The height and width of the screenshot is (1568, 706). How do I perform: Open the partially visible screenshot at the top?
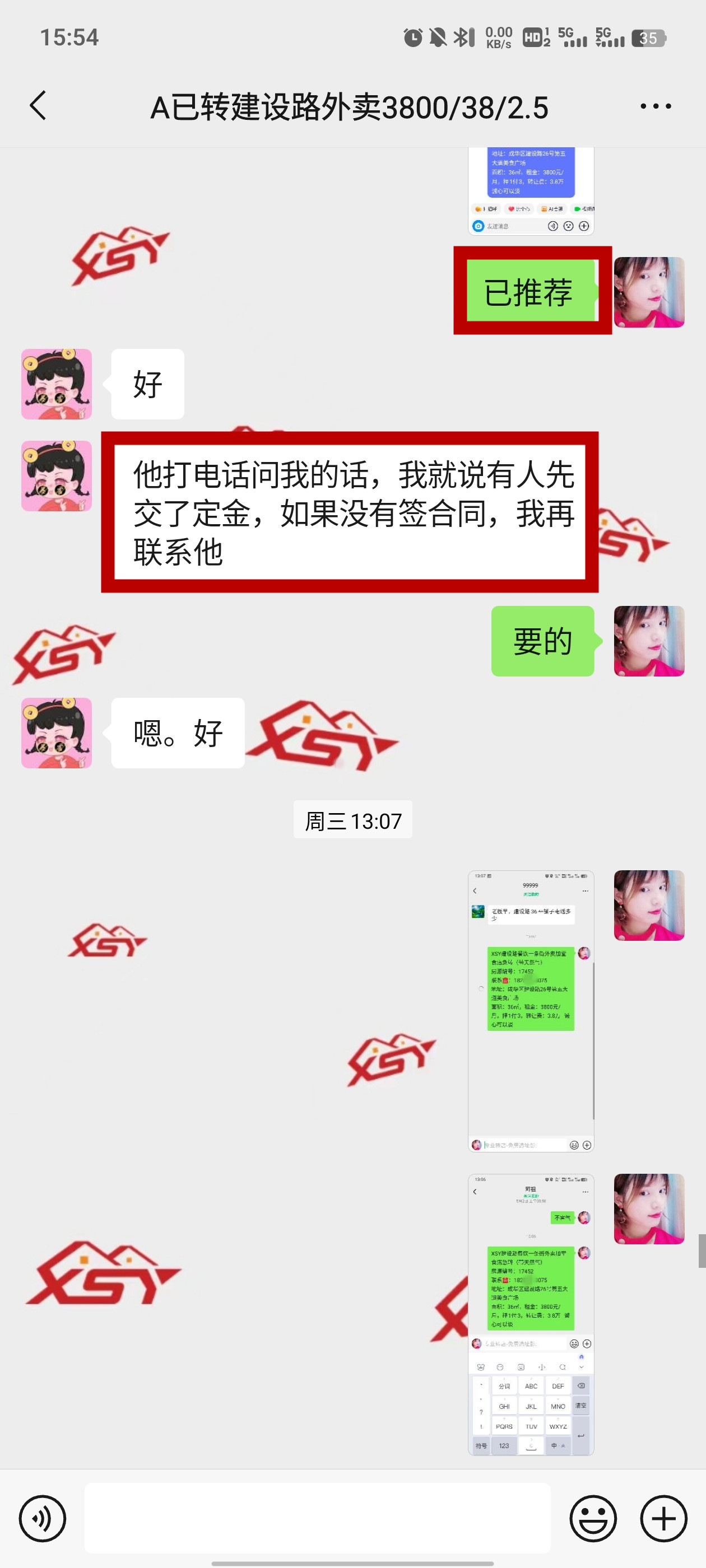click(x=531, y=190)
